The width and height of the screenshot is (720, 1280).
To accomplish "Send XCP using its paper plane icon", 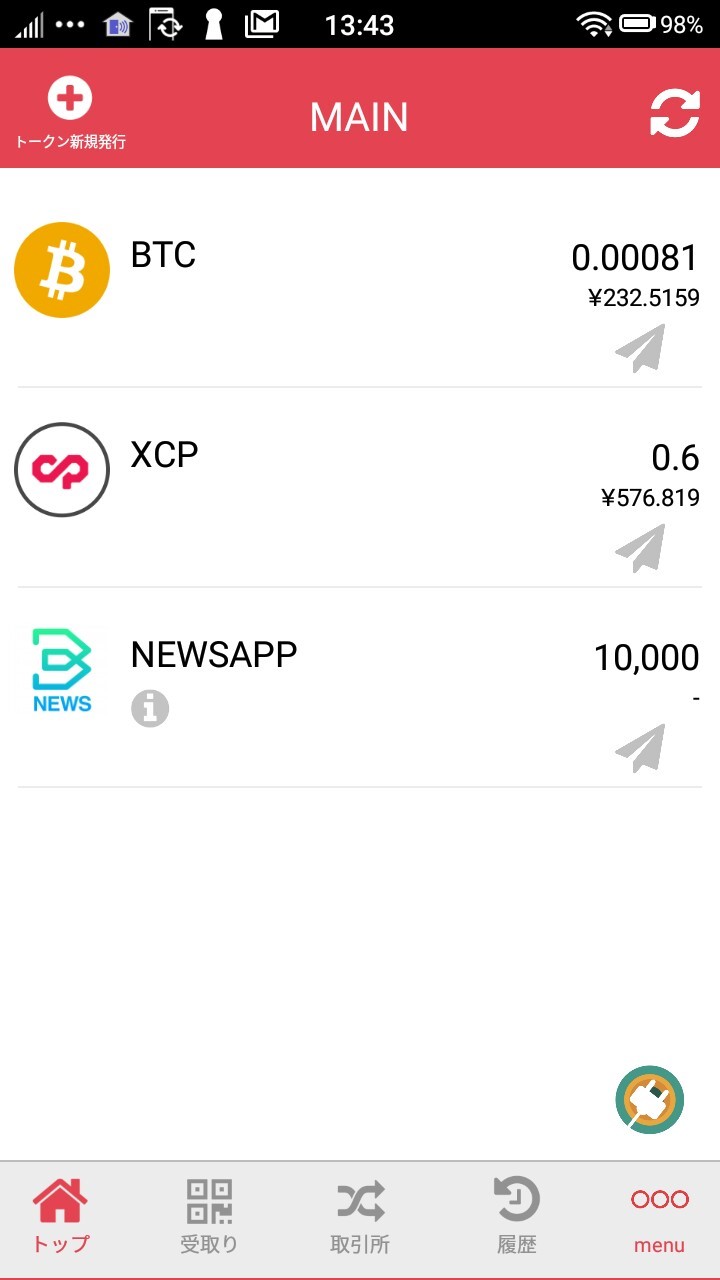I will point(640,548).
